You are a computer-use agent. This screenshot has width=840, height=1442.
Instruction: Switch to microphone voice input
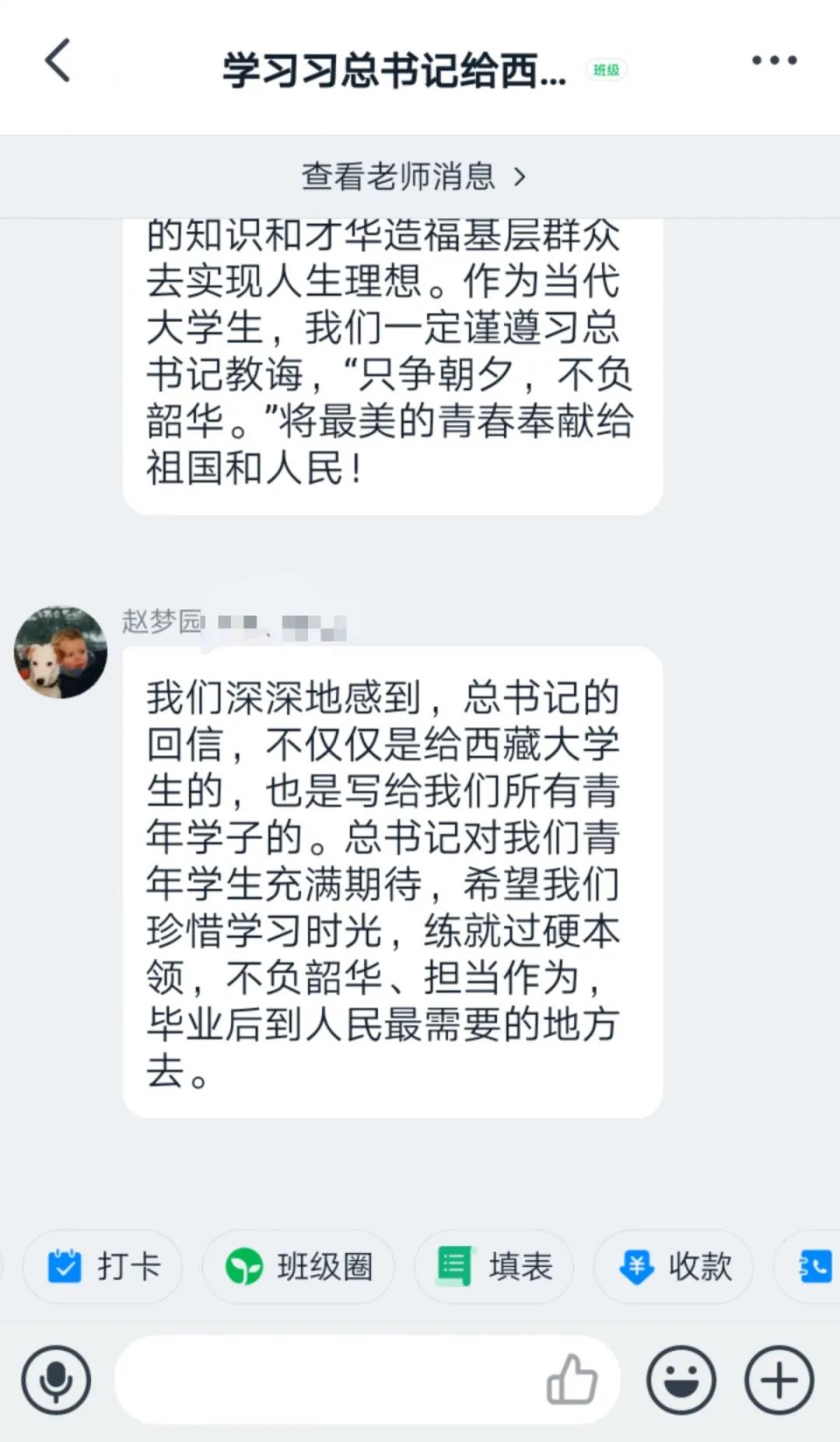click(x=56, y=1380)
